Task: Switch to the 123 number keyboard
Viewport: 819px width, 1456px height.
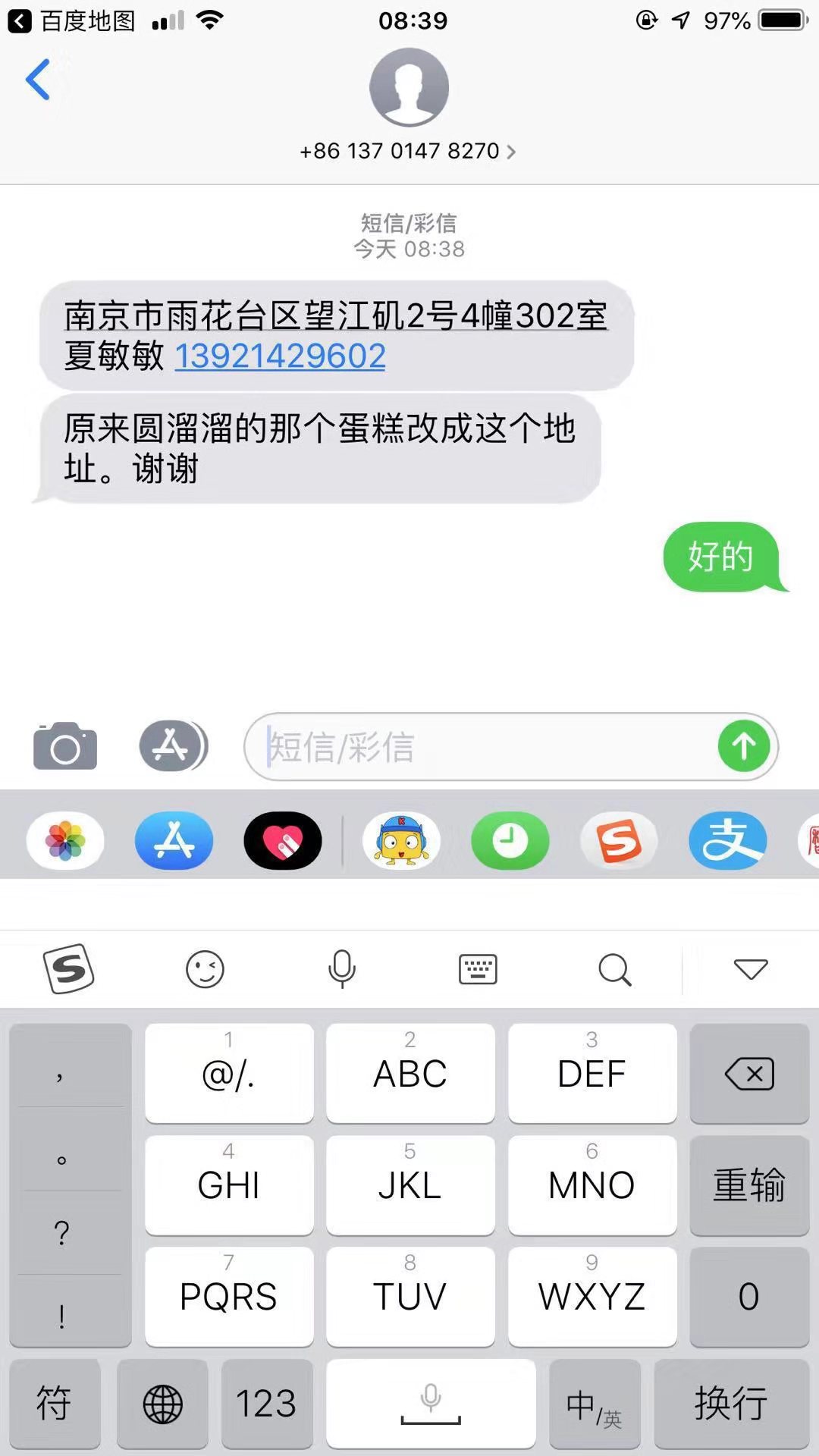Action: pyautogui.click(x=266, y=1403)
